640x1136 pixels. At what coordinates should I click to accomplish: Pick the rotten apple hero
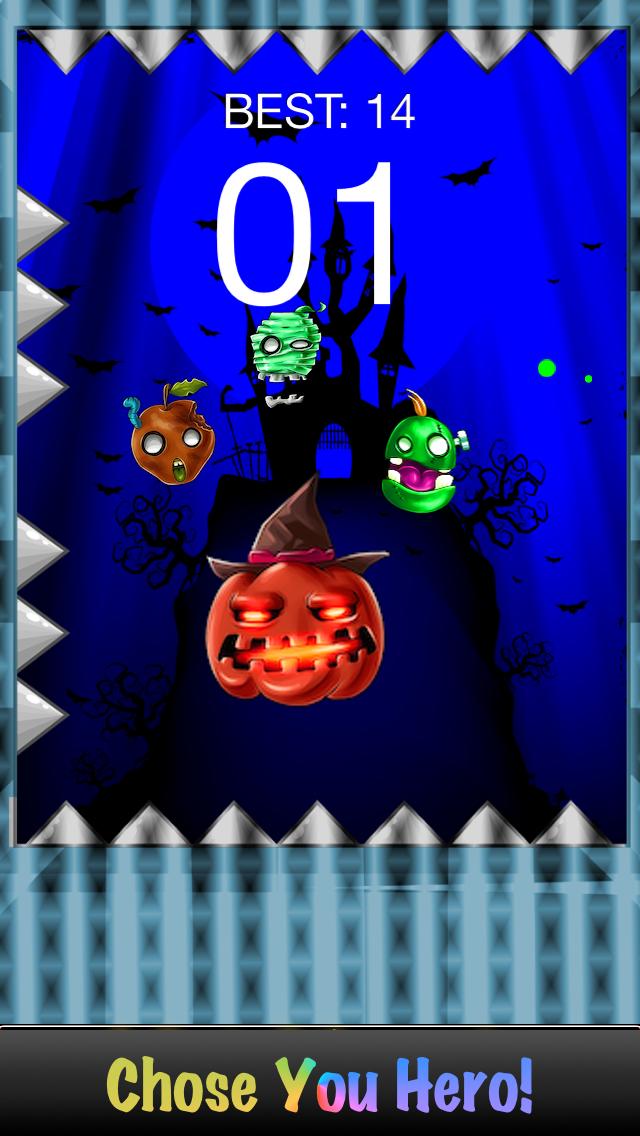pos(170,438)
